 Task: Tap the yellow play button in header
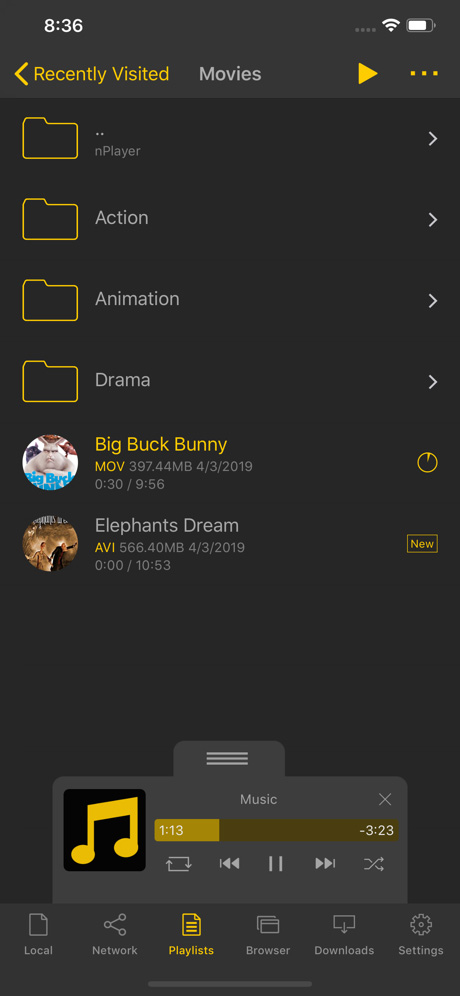pos(367,74)
